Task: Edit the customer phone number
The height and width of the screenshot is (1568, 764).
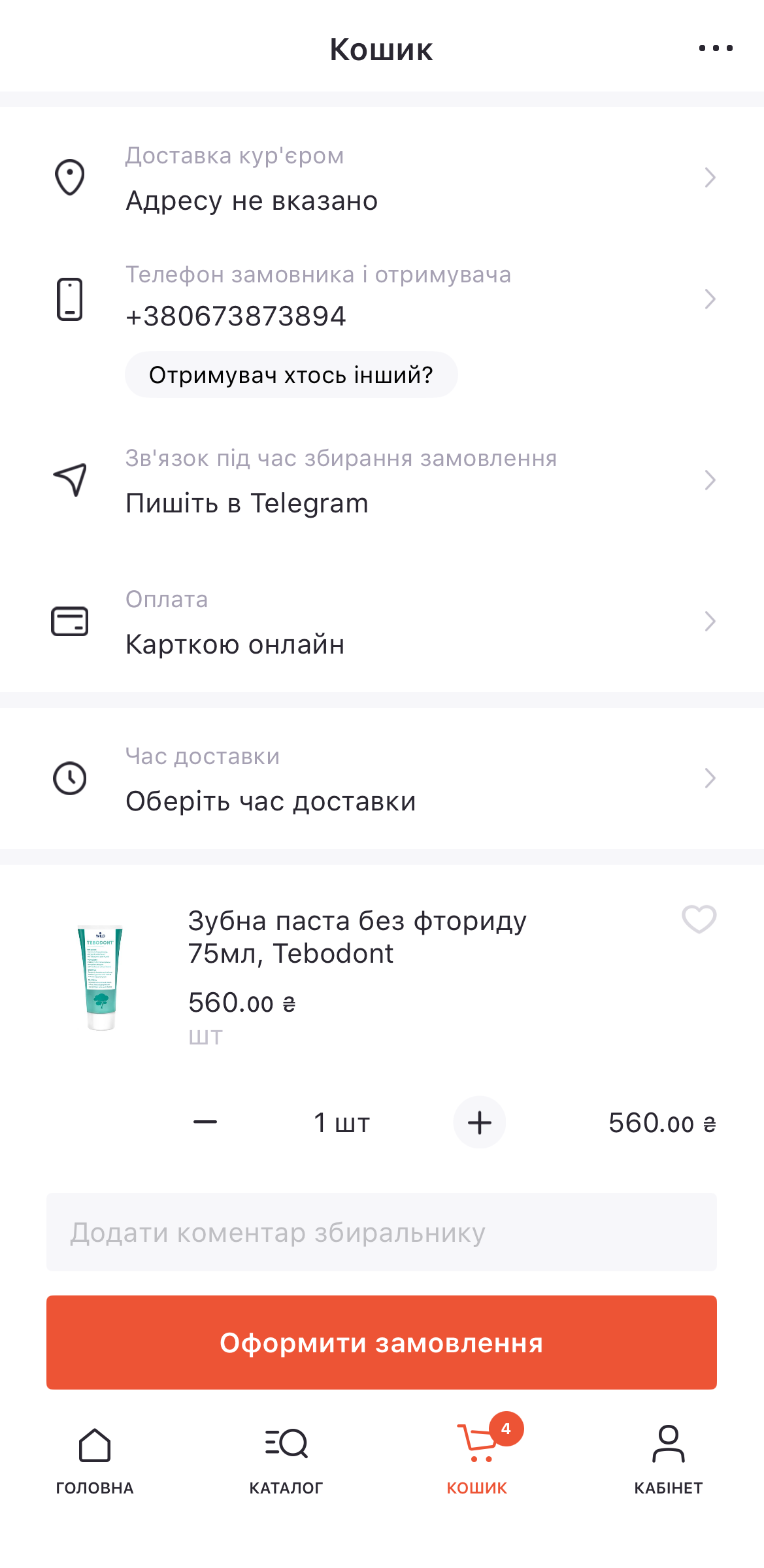Action: pos(382,299)
